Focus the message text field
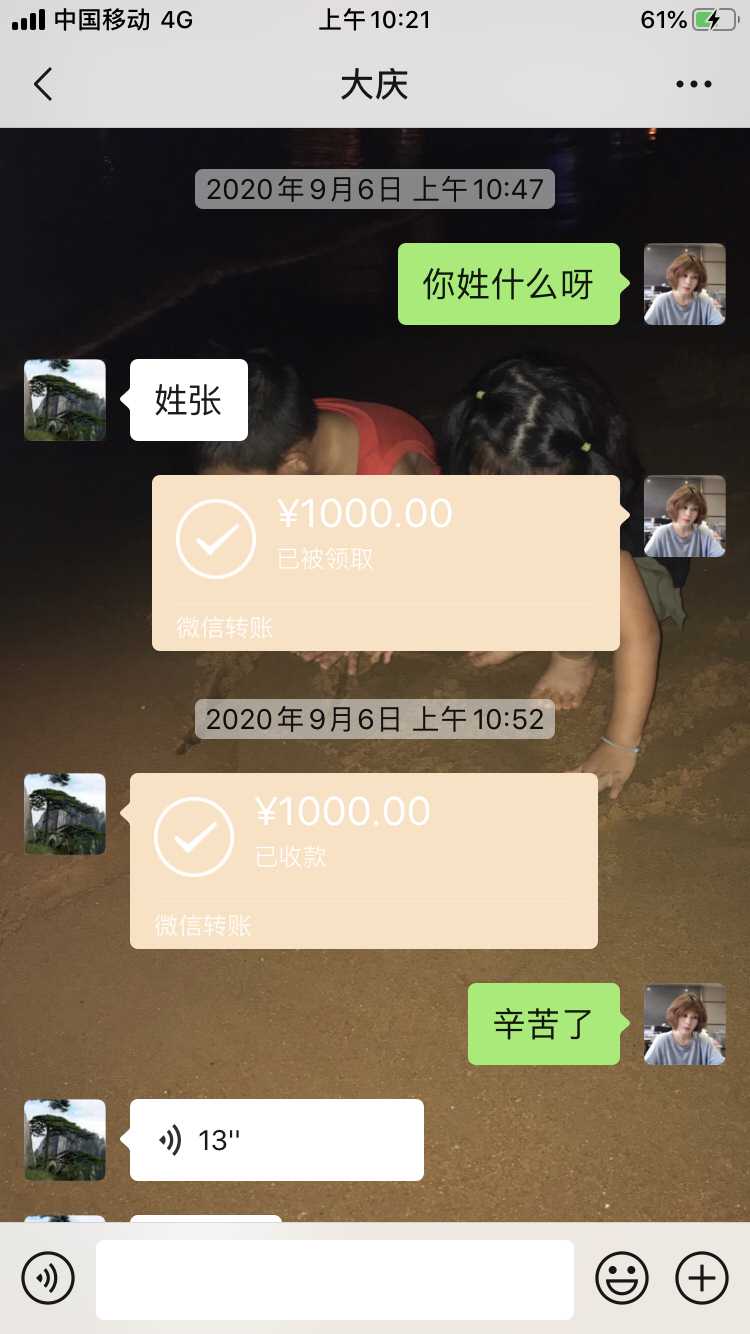 (x=335, y=1279)
